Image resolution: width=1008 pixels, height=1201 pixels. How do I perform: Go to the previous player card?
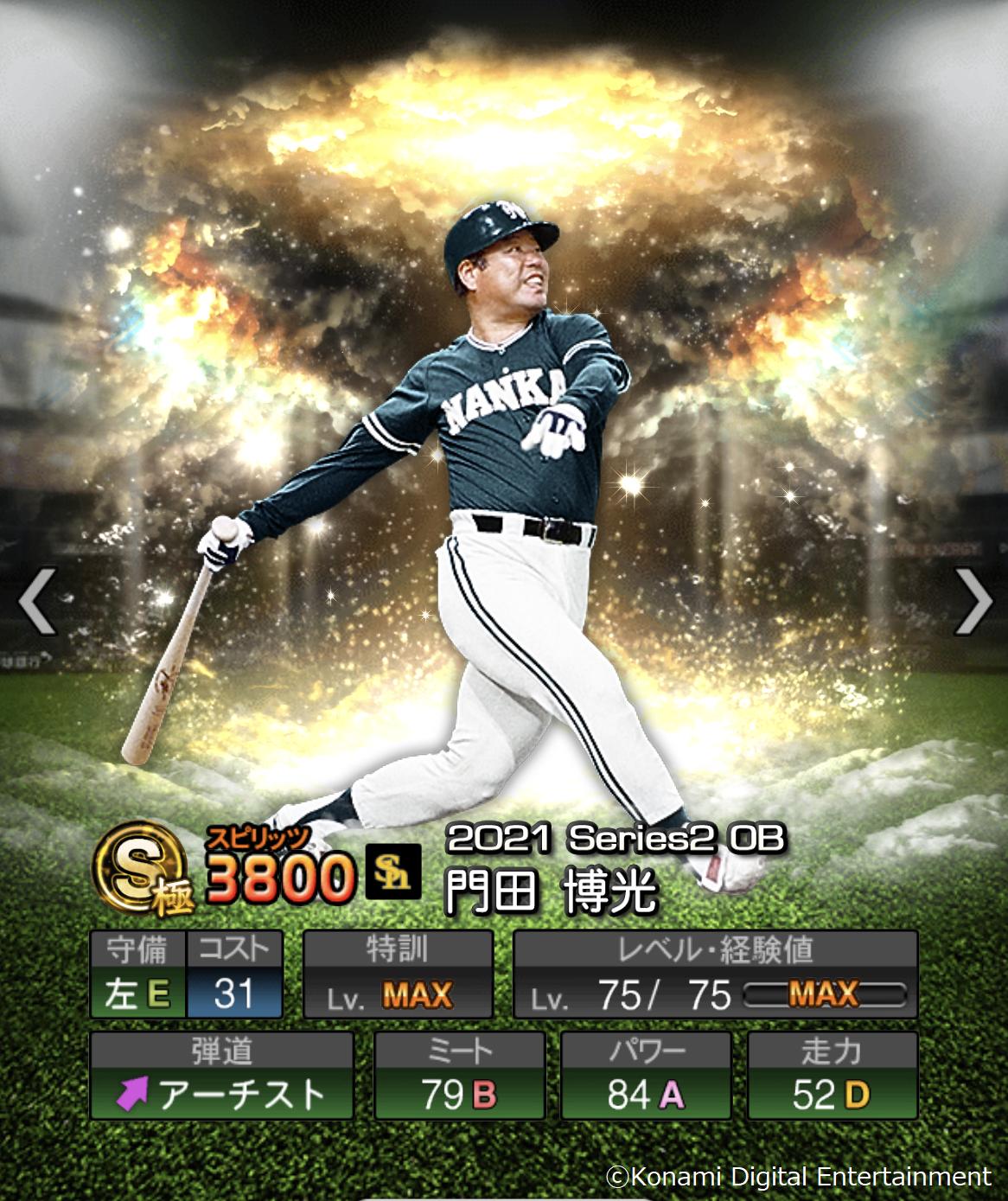[37, 602]
